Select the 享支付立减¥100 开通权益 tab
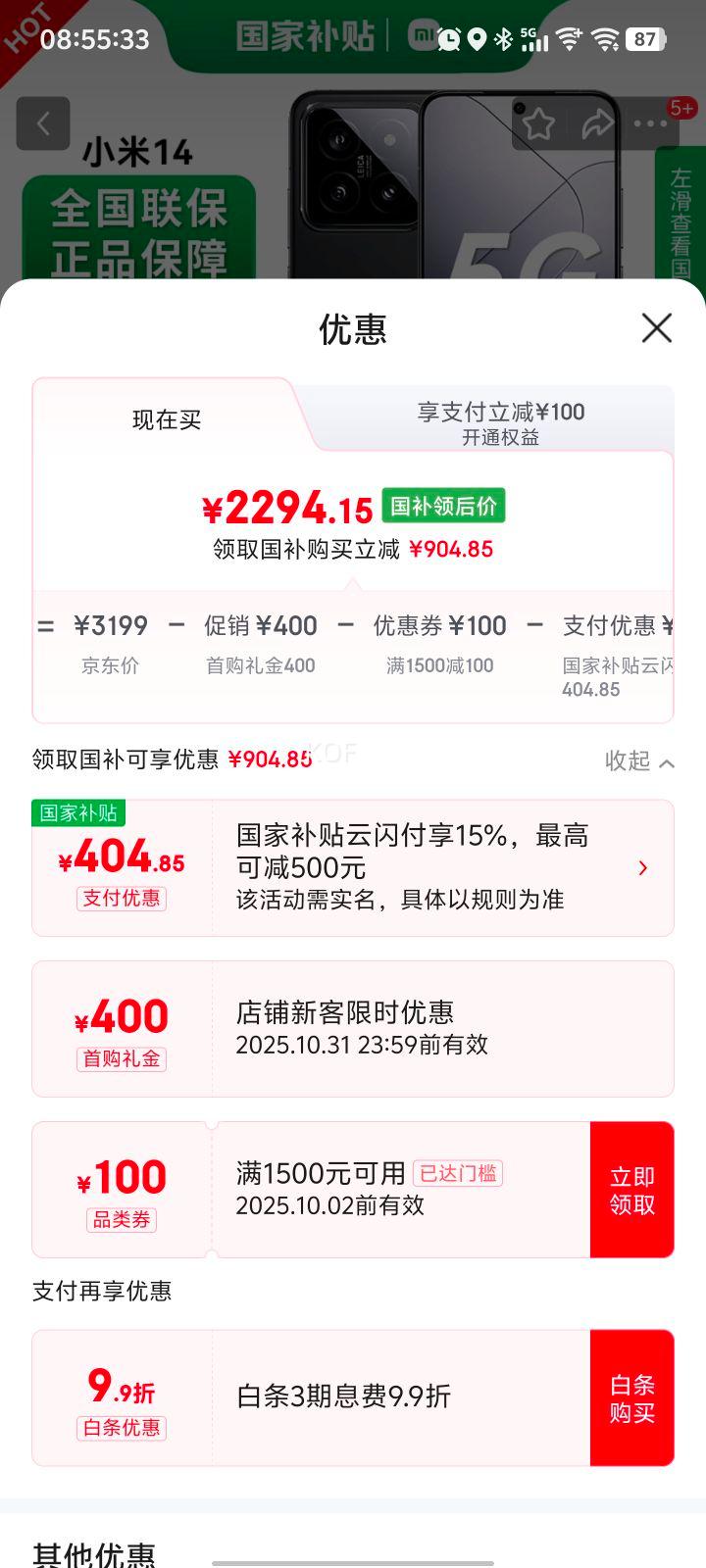The height and width of the screenshot is (1568, 706). (x=500, y=422)
